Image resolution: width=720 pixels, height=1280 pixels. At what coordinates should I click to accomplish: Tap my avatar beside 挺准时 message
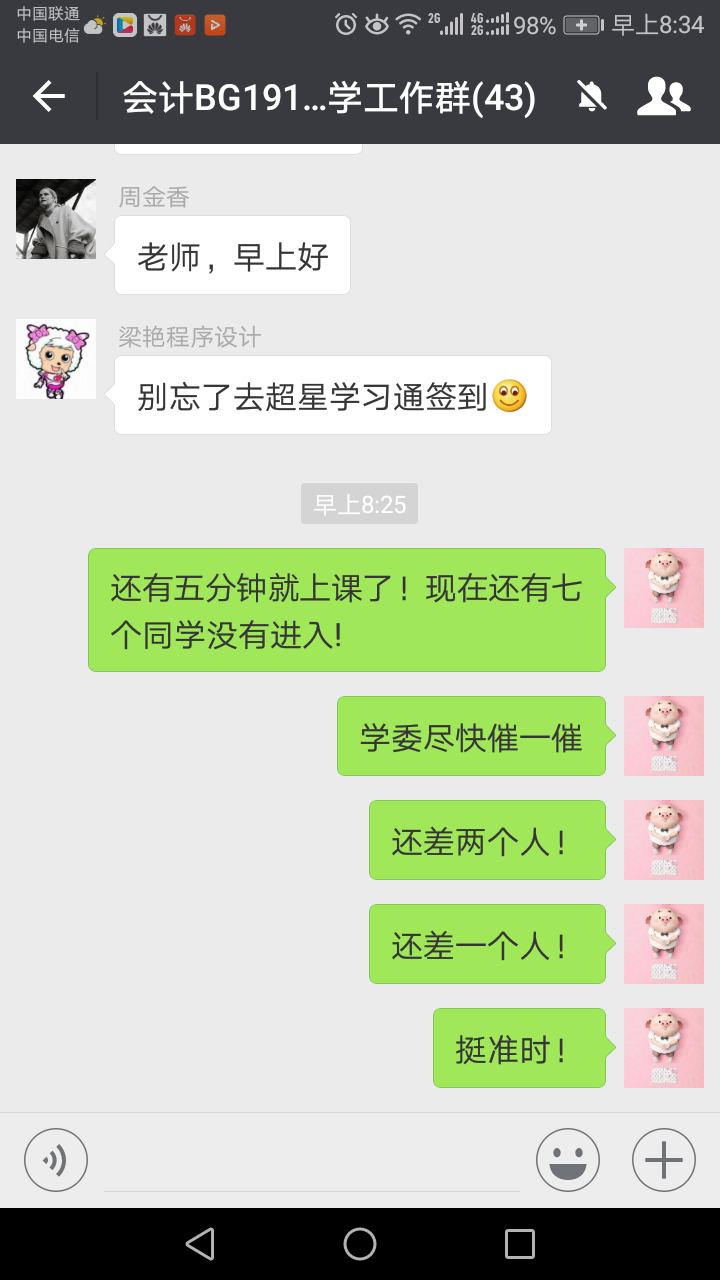pos(664,1048)
